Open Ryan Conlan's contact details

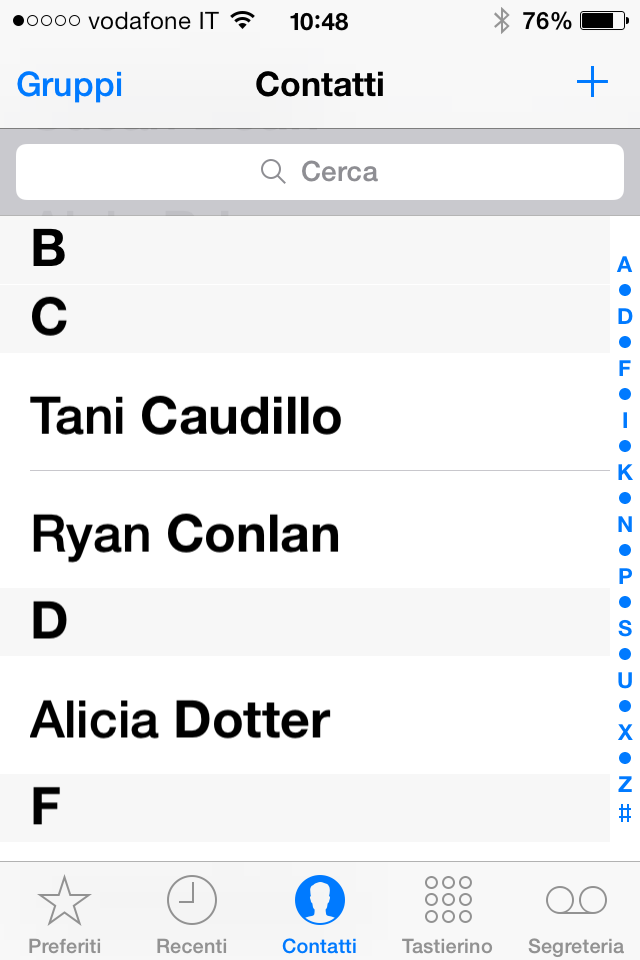pyautogui.click(x=186, y=534)
